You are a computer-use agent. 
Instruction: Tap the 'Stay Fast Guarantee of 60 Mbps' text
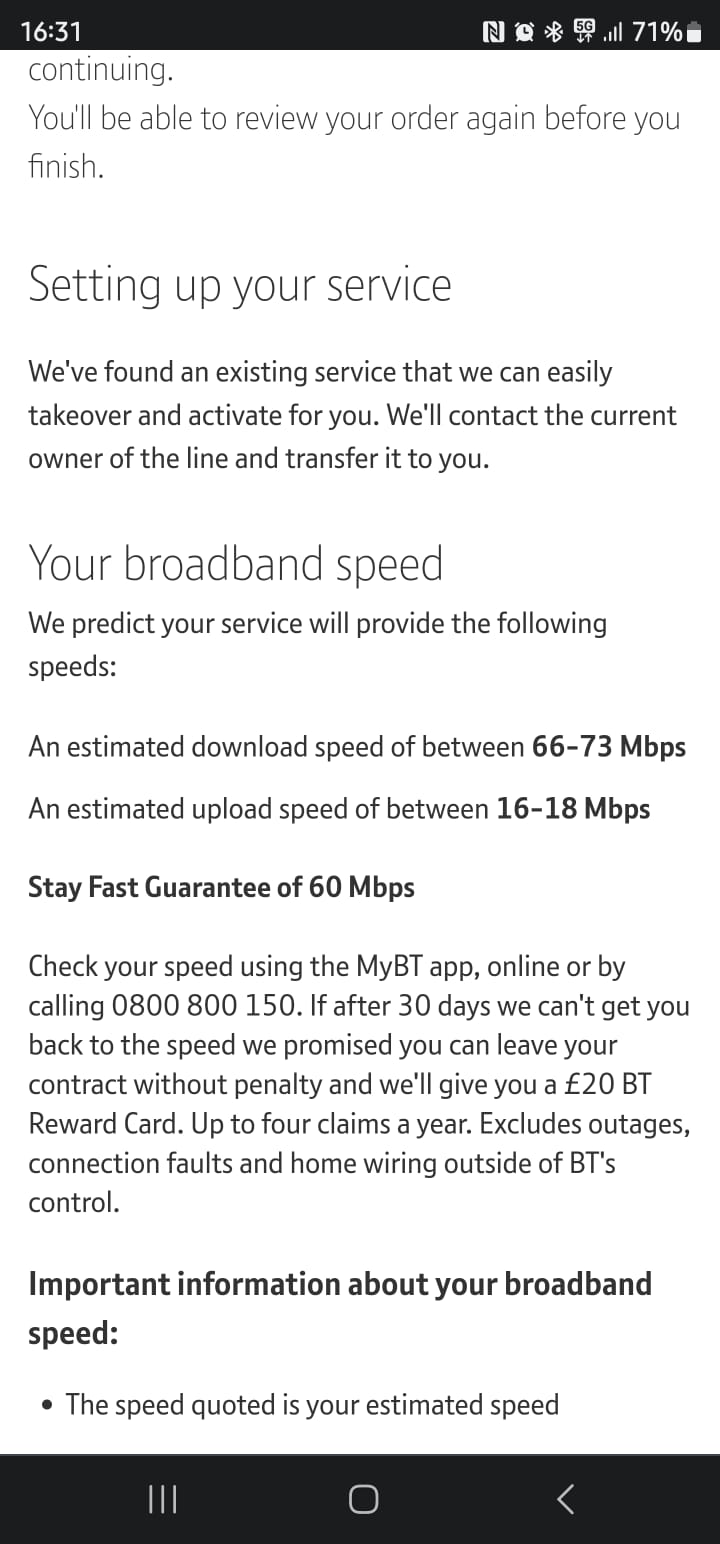pyautogui.click(x=222, y=887)
